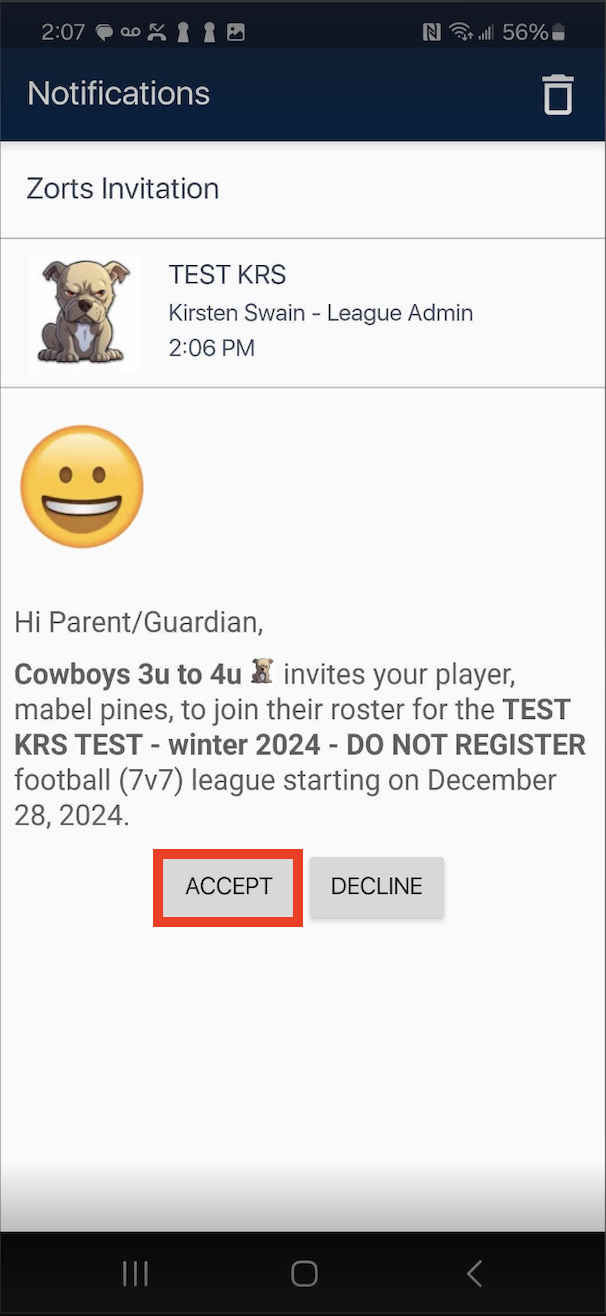Go to the home screen
This screenshot has height=1316, width=606.
(304, 1273)
